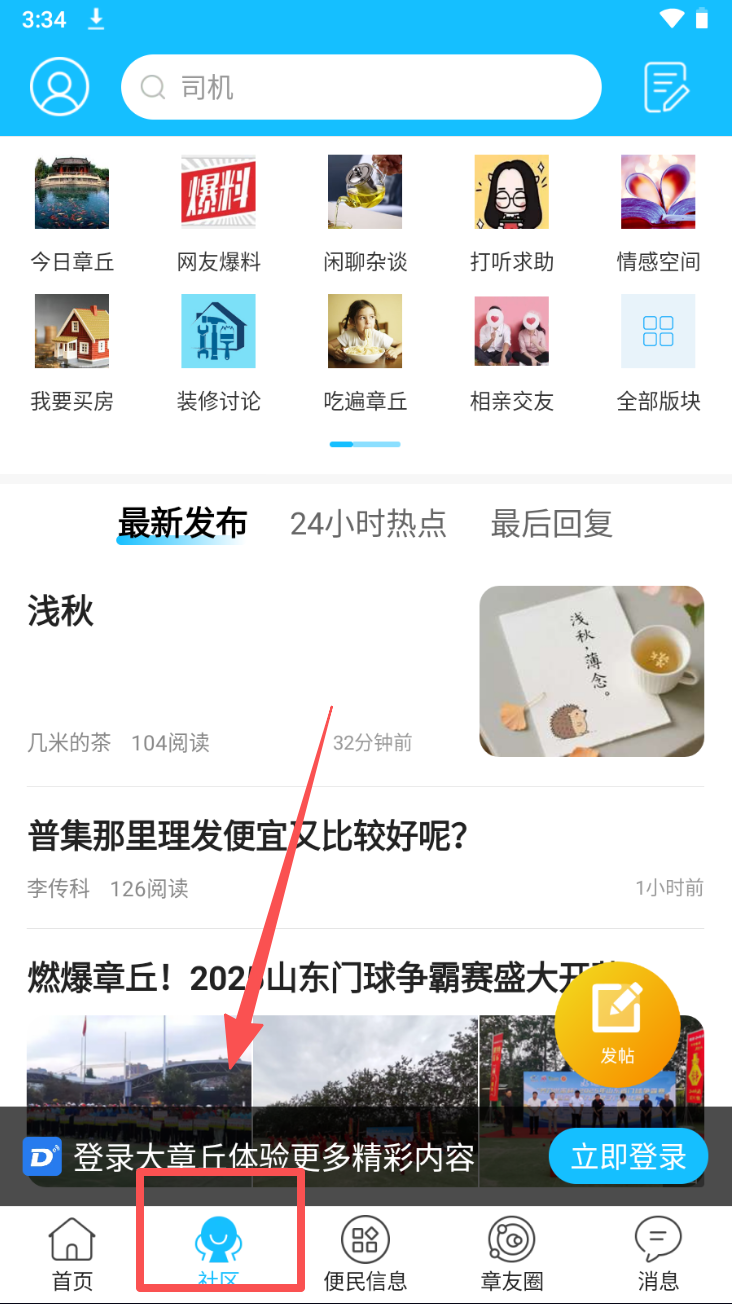Viewport: 732px width, 1304px height.
Task: Open the 相亲交友 board
Action: (511, 352)
